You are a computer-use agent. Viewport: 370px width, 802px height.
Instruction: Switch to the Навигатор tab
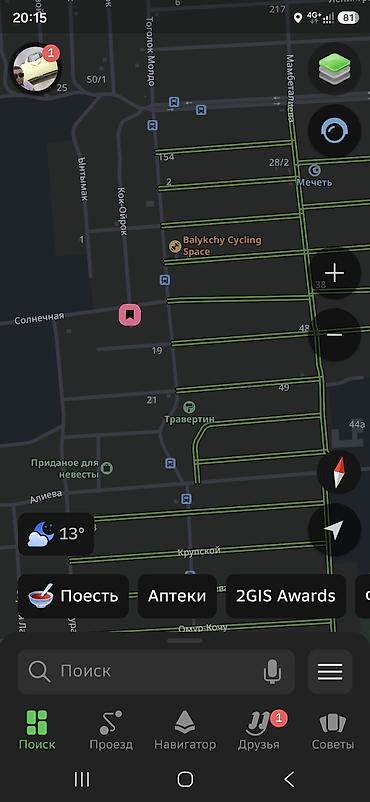tap(185, 730)
